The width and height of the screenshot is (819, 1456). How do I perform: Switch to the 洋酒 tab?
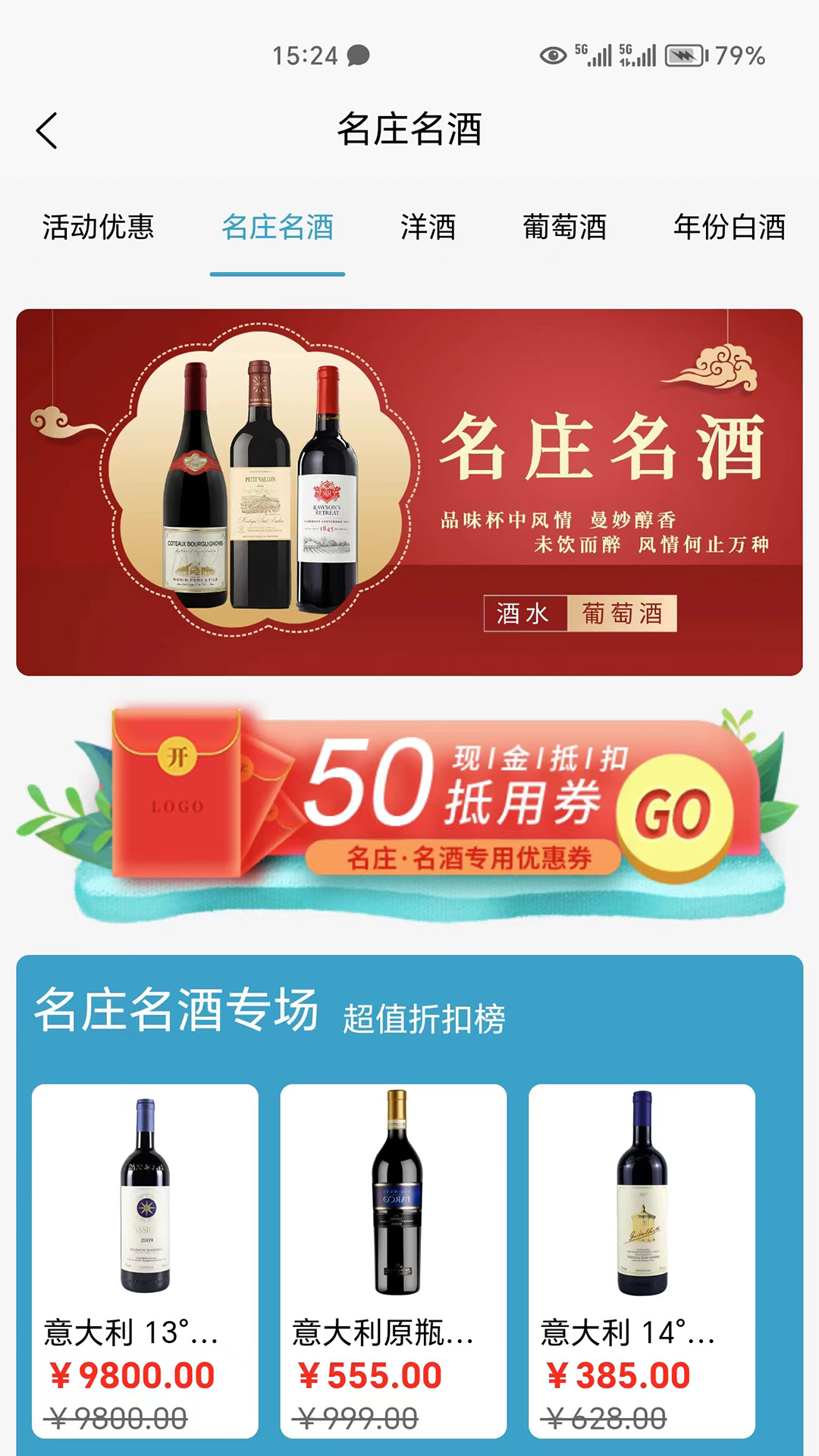click(429, 228)
